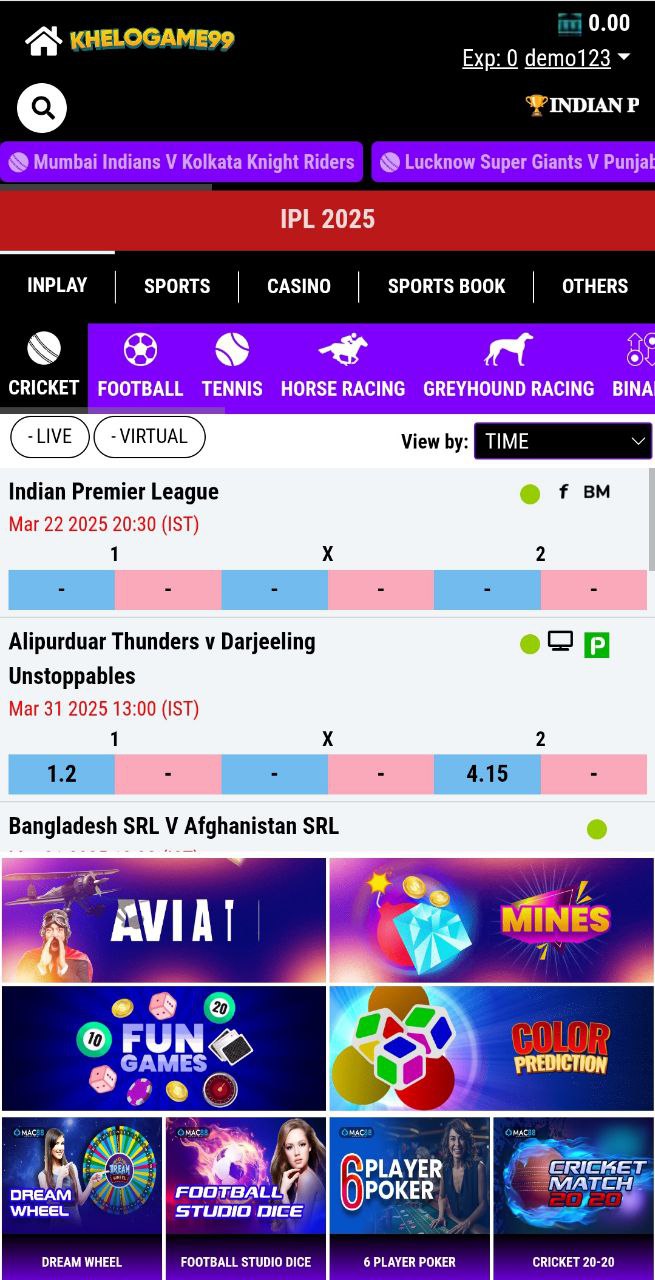Viewport: 655px width, 1280px height.
Task: Select the 1.2 odds for Alipurduar Thunders
Action: [x=61, y=774]
